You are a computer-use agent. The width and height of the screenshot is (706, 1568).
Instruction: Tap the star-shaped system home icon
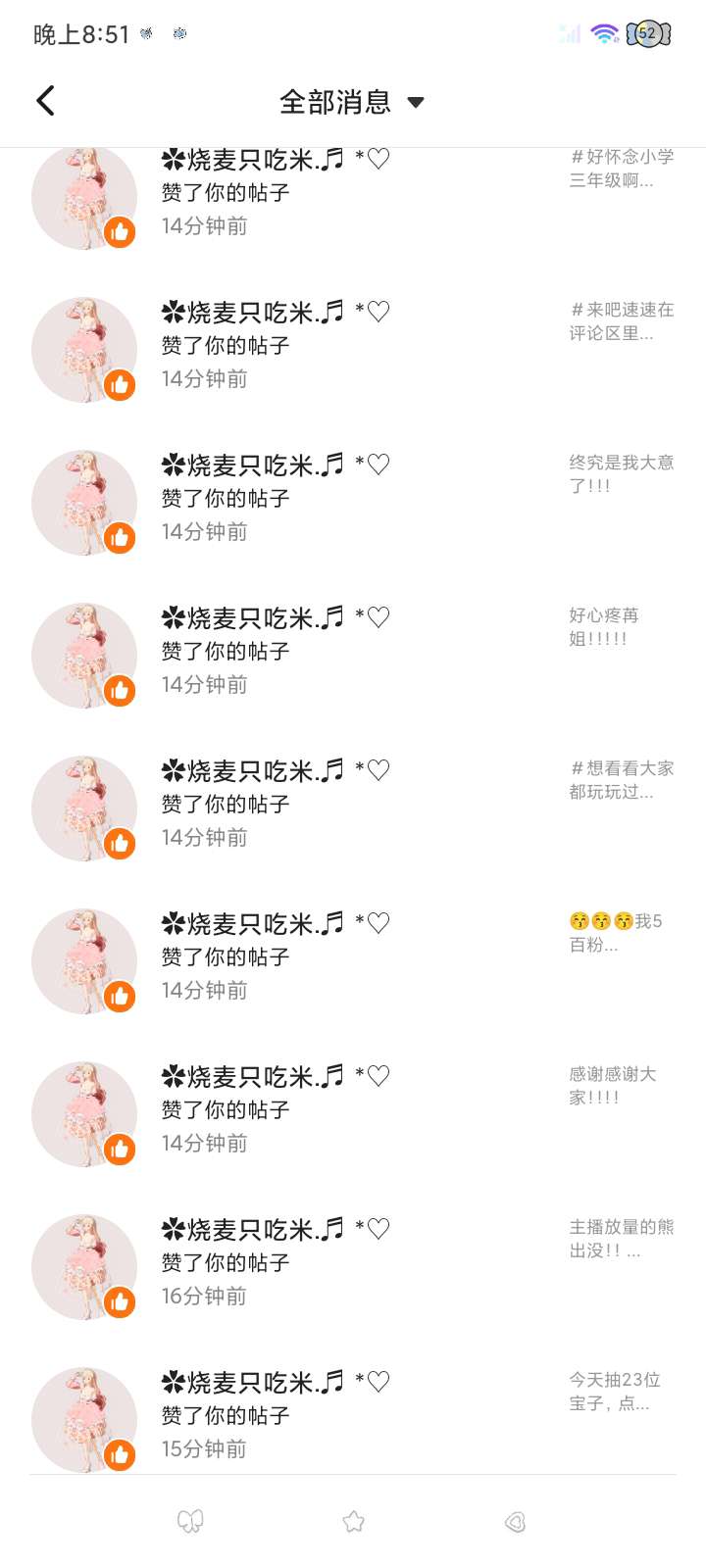pos(353,1521)
